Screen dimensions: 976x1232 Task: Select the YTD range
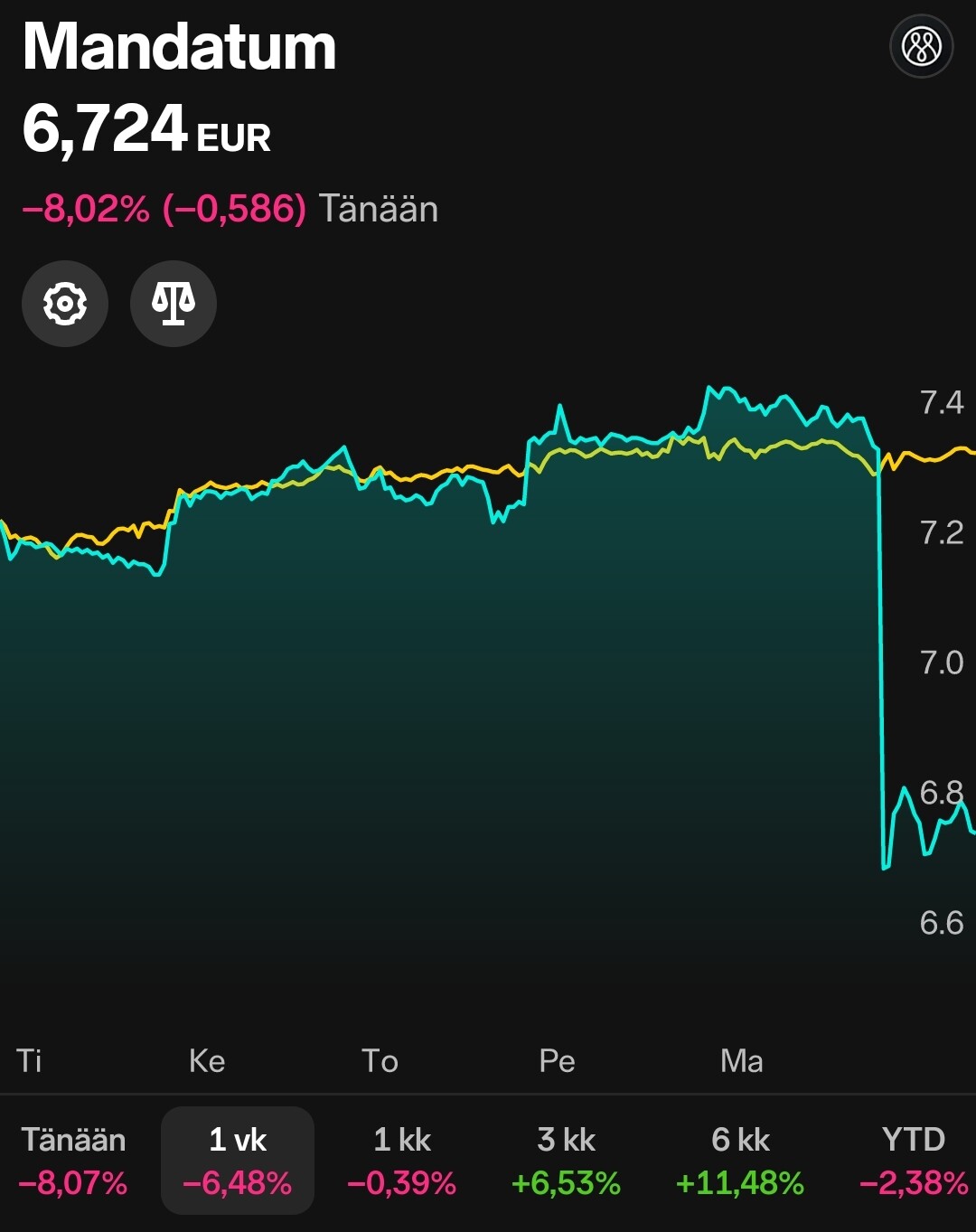pos(913,1160)
